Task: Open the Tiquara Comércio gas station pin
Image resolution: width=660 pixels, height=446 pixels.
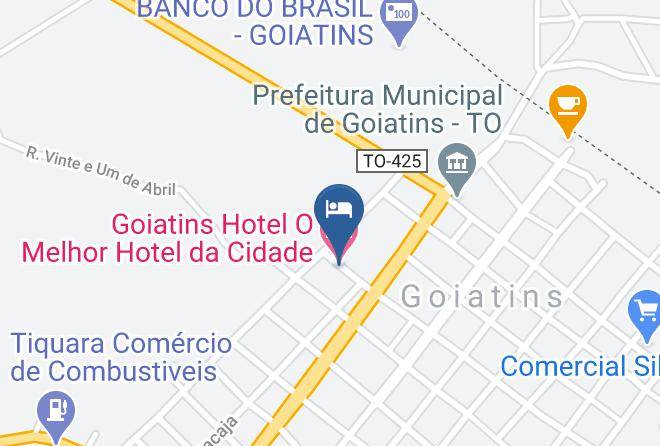Action: click(56, 414)
